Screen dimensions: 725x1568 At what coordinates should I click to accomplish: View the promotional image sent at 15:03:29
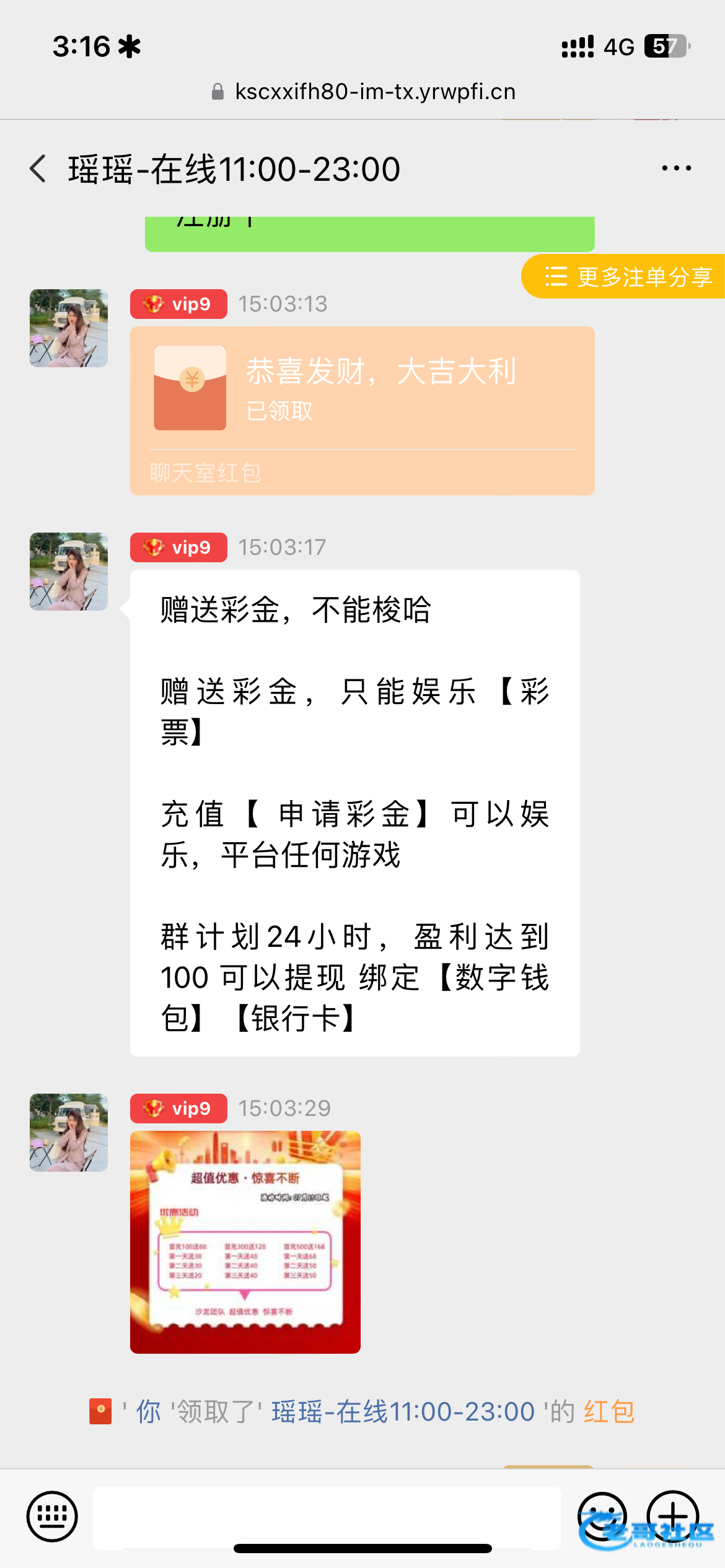point(245,1242)
